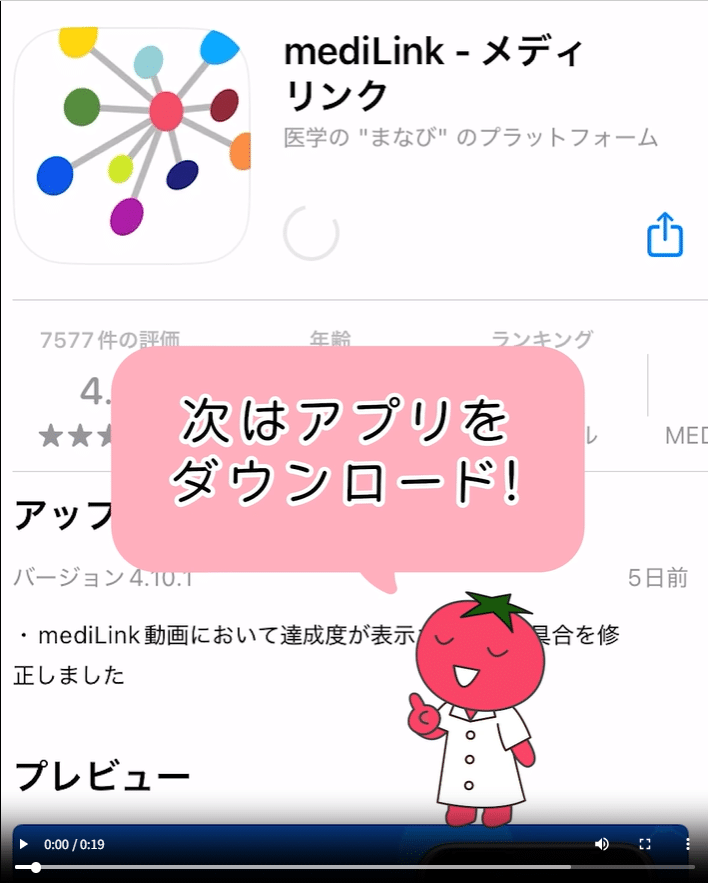Mute the video sound

(601, 844)
